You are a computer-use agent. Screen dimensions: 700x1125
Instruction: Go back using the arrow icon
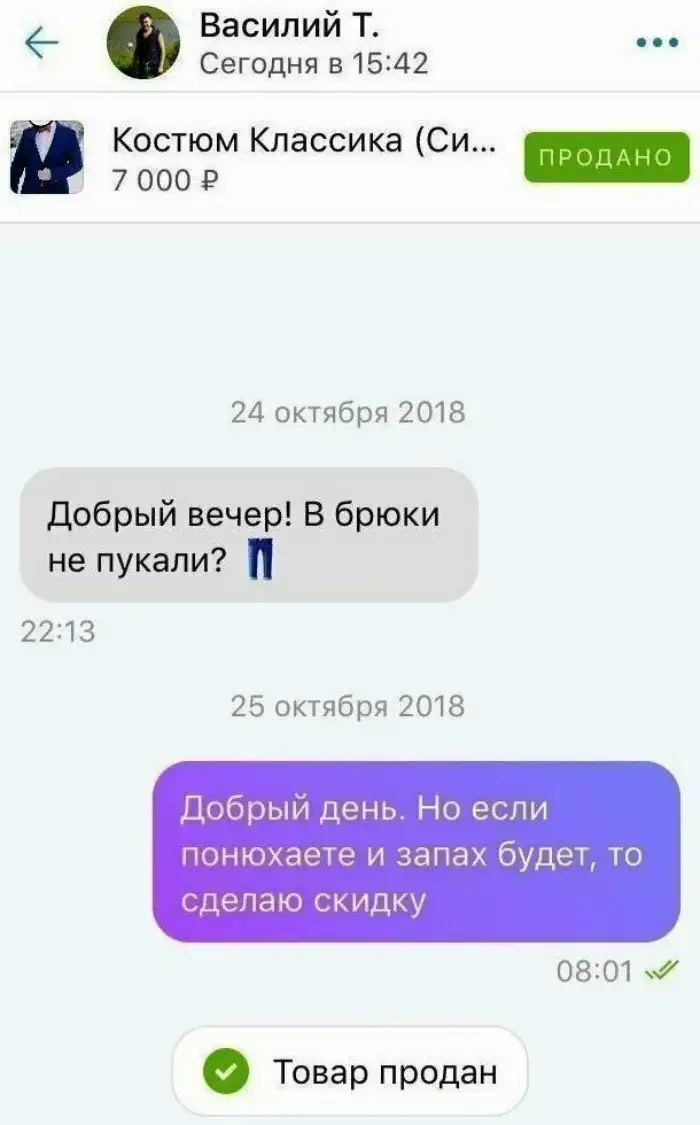42,44
